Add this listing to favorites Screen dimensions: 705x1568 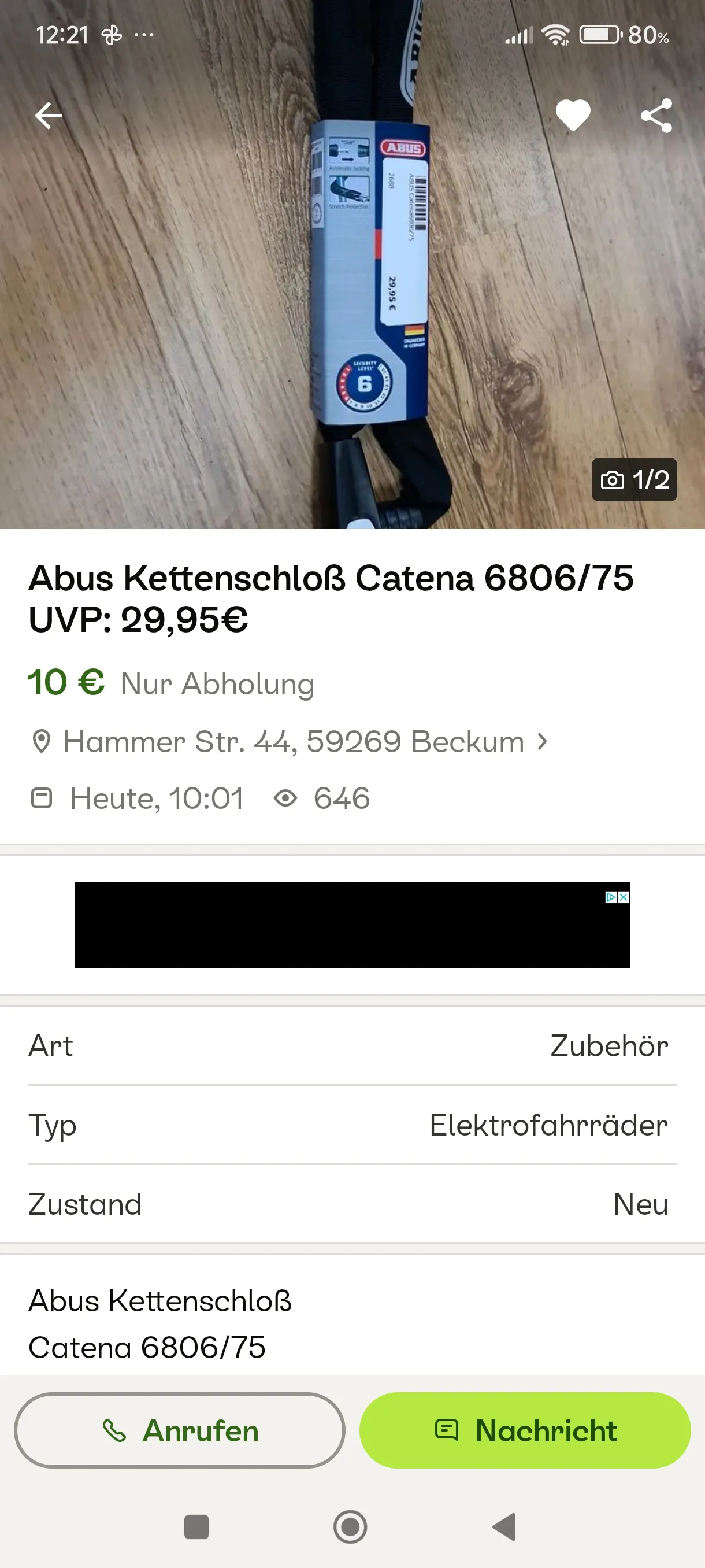[573, 115]
